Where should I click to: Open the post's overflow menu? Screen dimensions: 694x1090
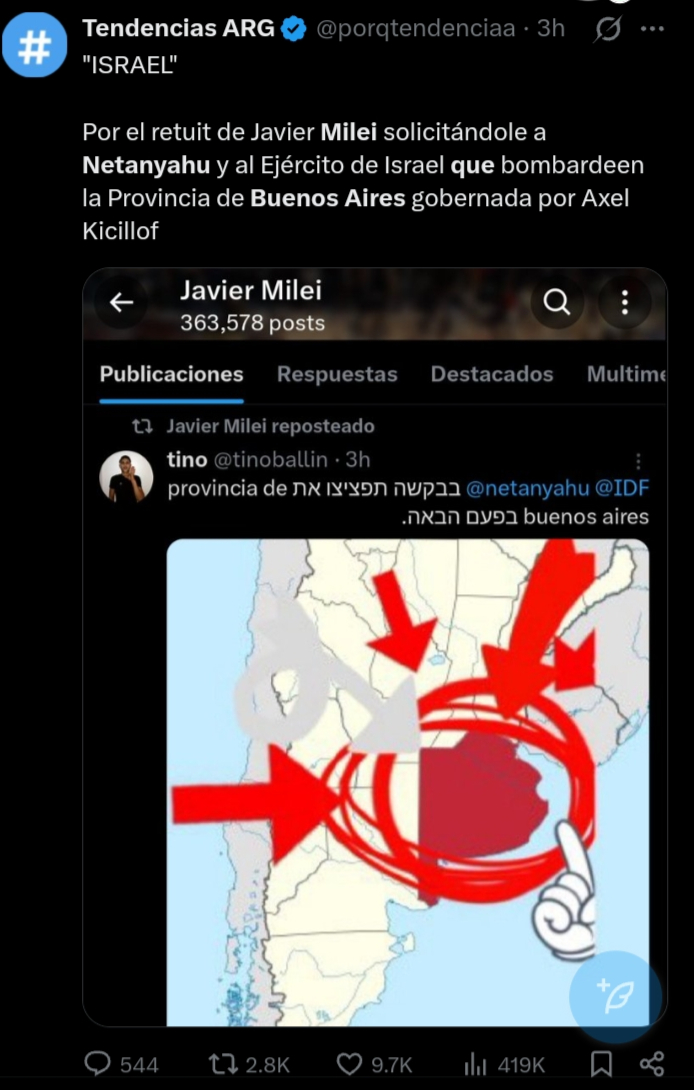tap(652, 29)
